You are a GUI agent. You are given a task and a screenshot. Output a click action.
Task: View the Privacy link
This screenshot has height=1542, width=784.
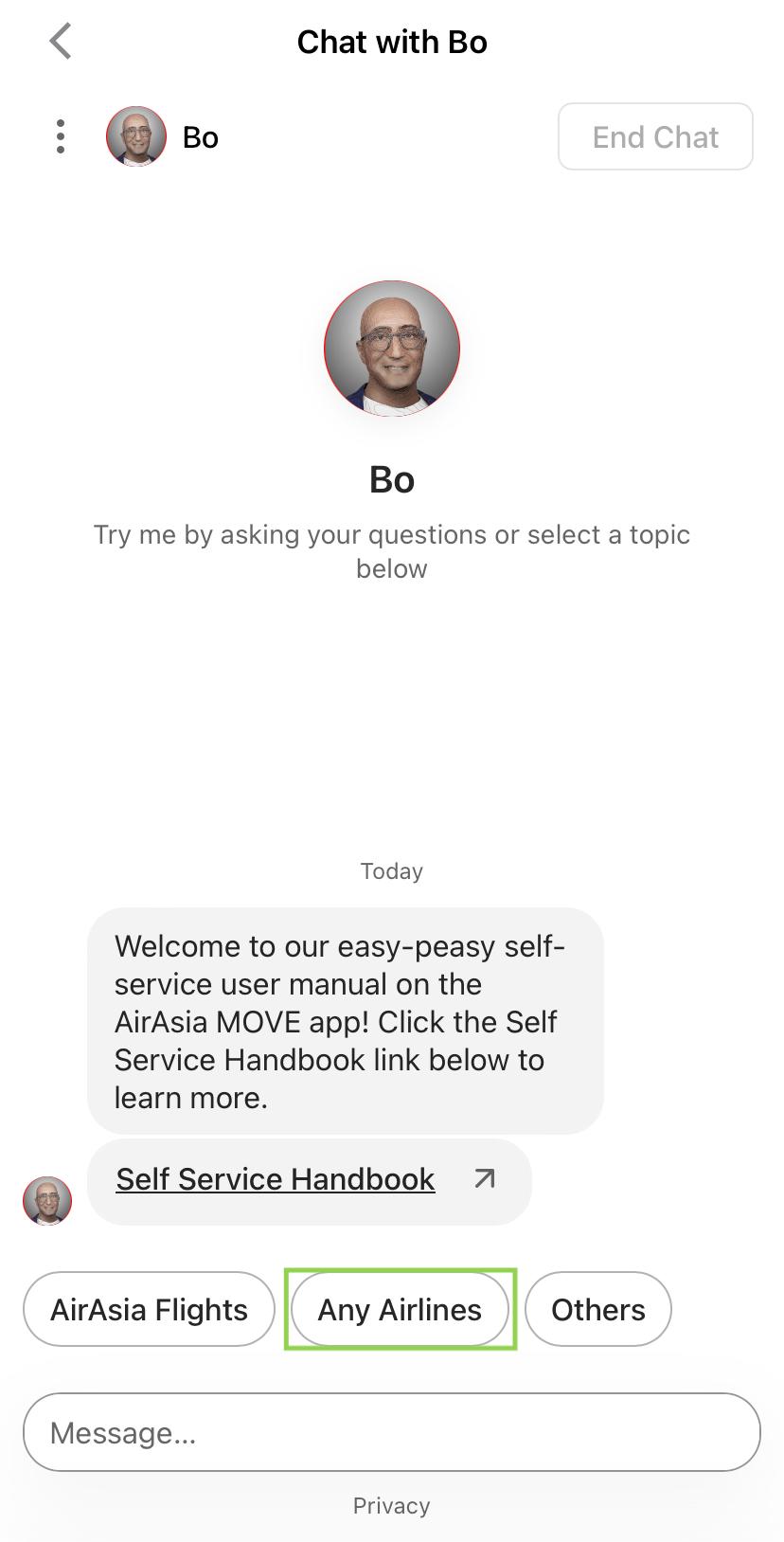391,1506
